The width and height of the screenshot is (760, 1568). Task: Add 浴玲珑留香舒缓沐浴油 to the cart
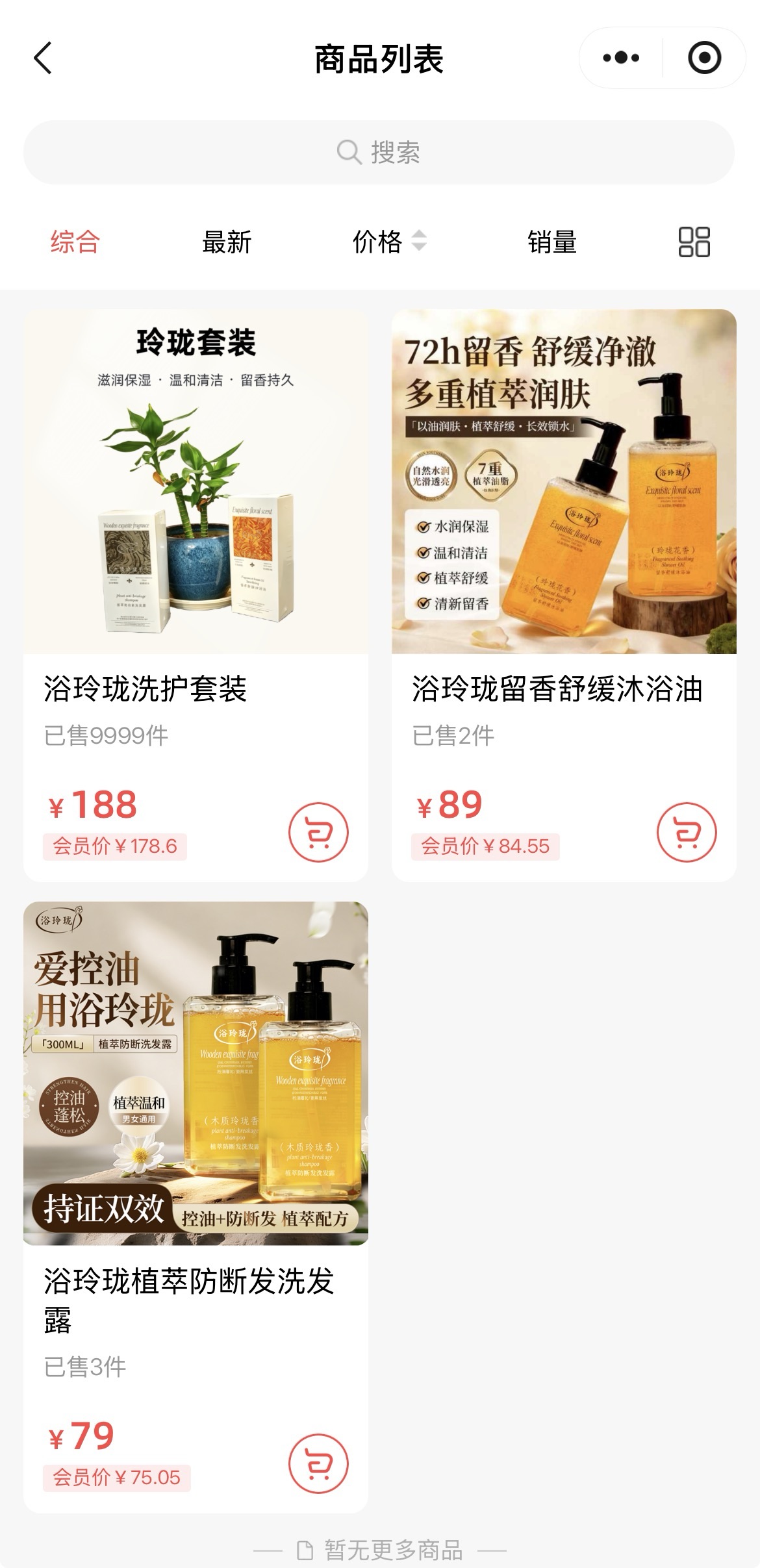click(x=687, y=833)
